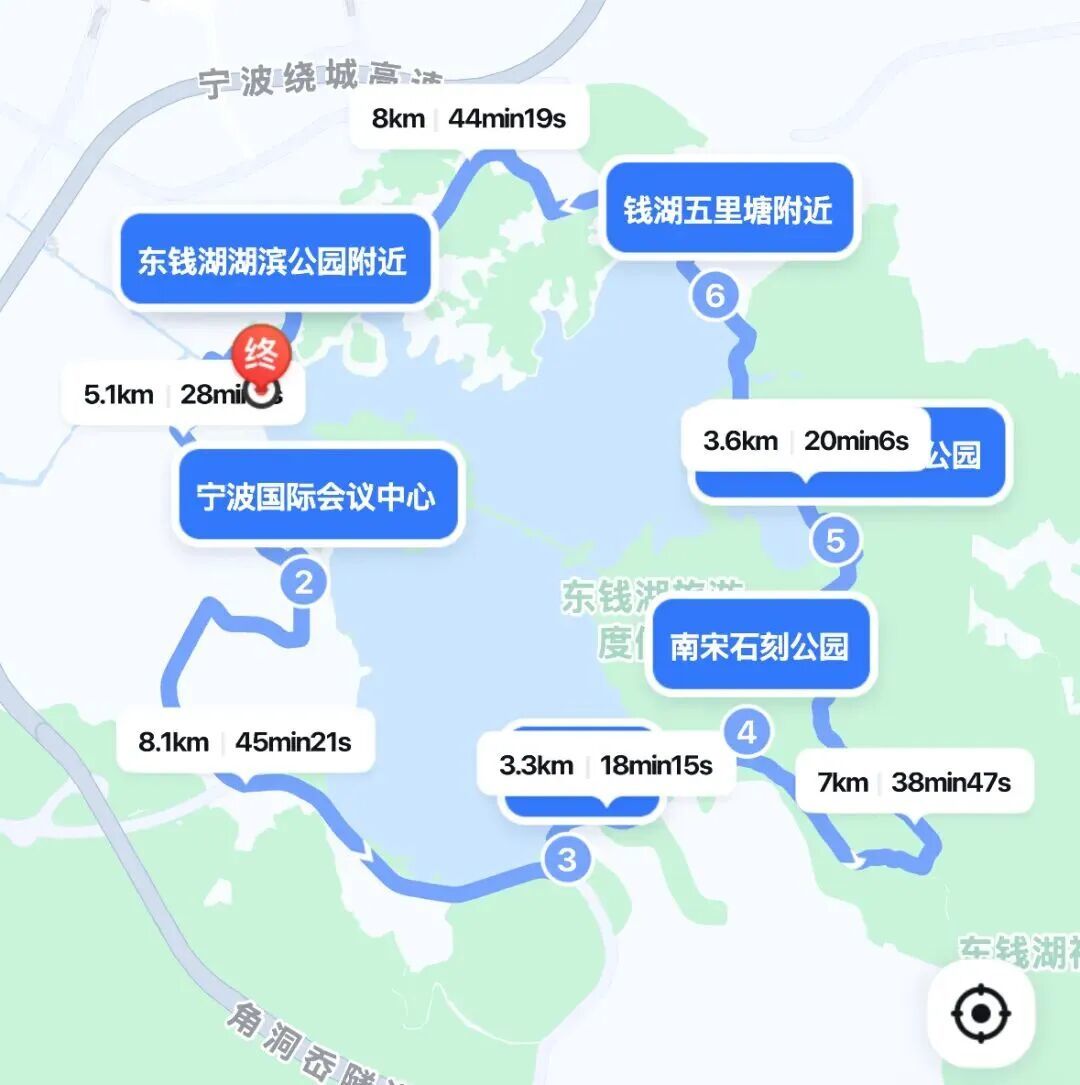Select the 钱湖五里塘附近 waypoint label
Image resolution: width=1080 pixels, height=1085 pixels.
[x=729, y=211]
